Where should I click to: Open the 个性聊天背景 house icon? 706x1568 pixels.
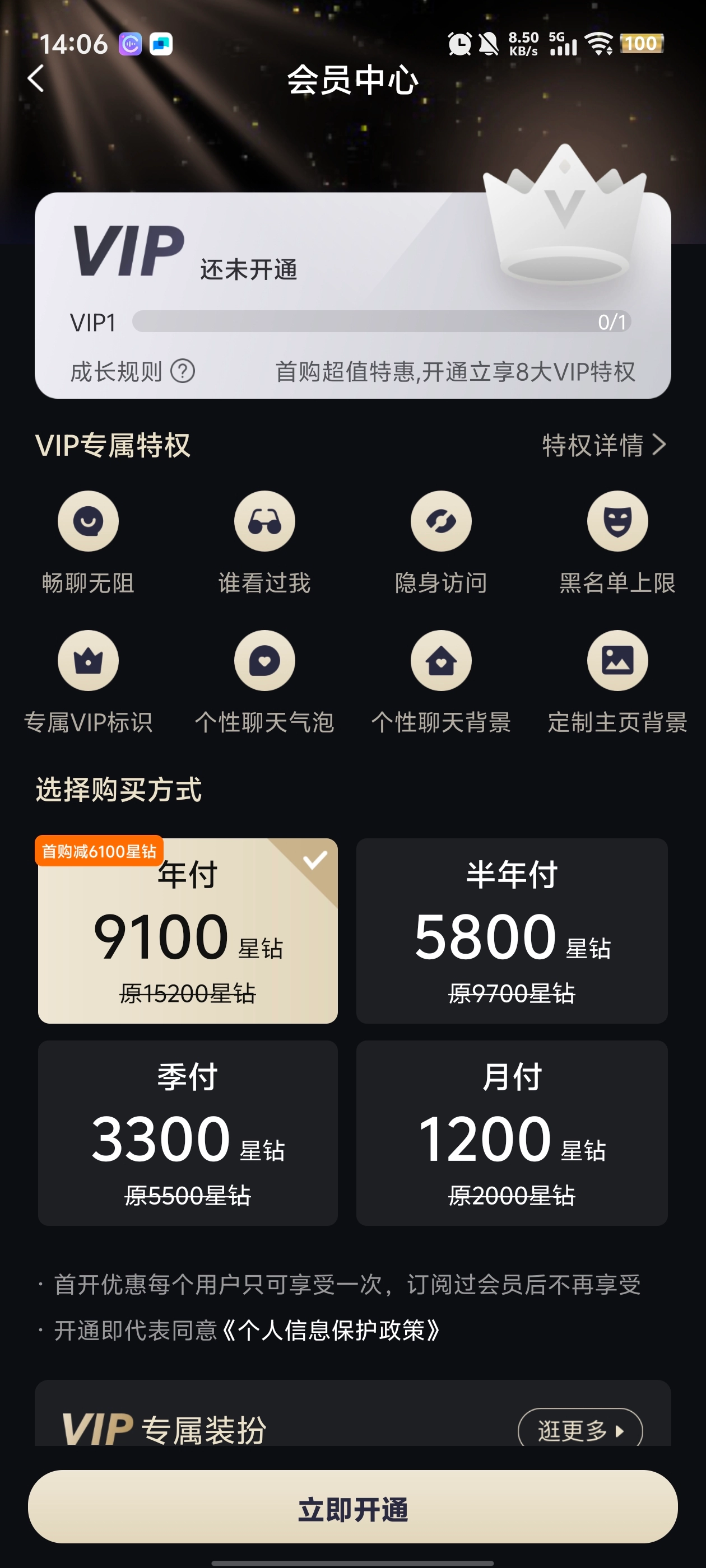pyautogui.click(x=440, y=660)
